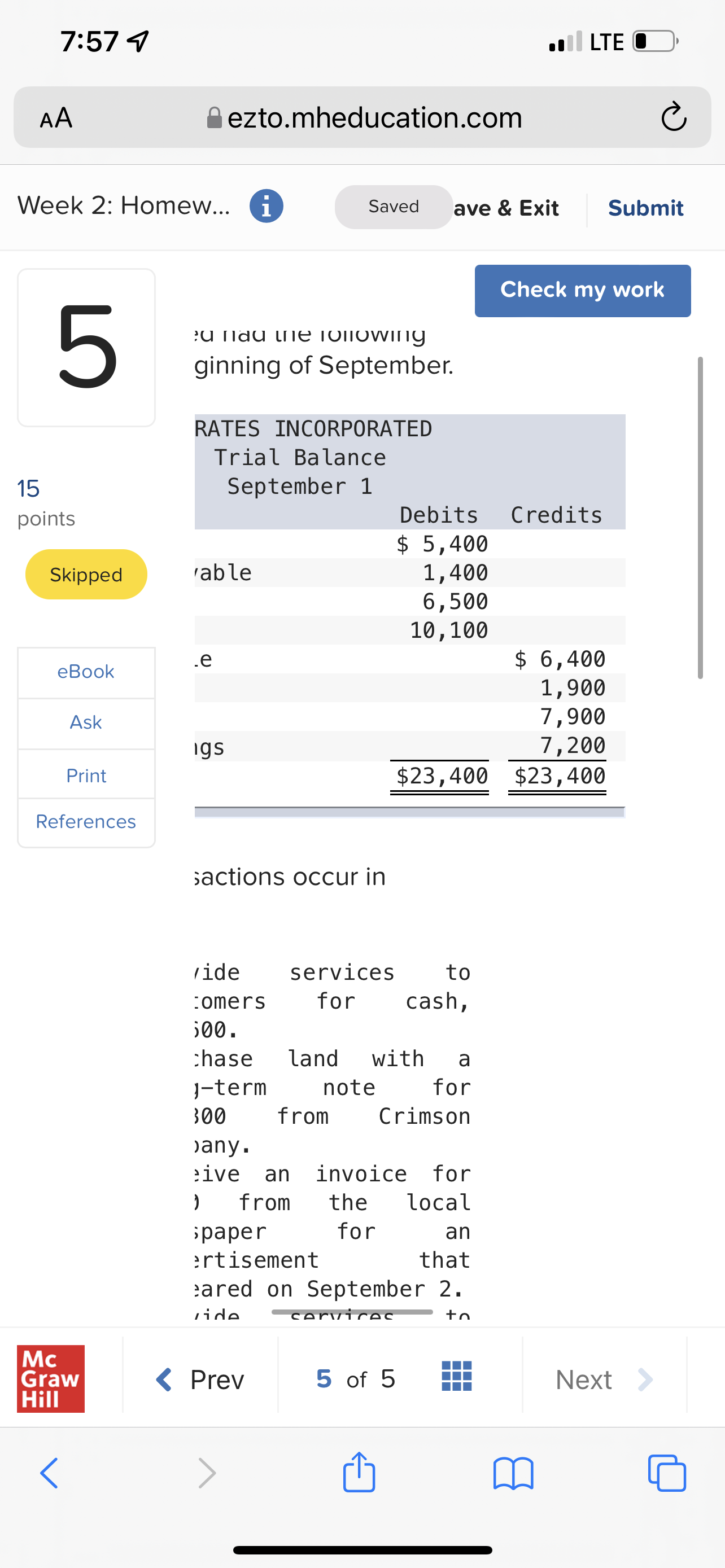This screenshot has height=1568, width=725.
Task: Show open Safari tabs
Action: tap(667, 1473)
